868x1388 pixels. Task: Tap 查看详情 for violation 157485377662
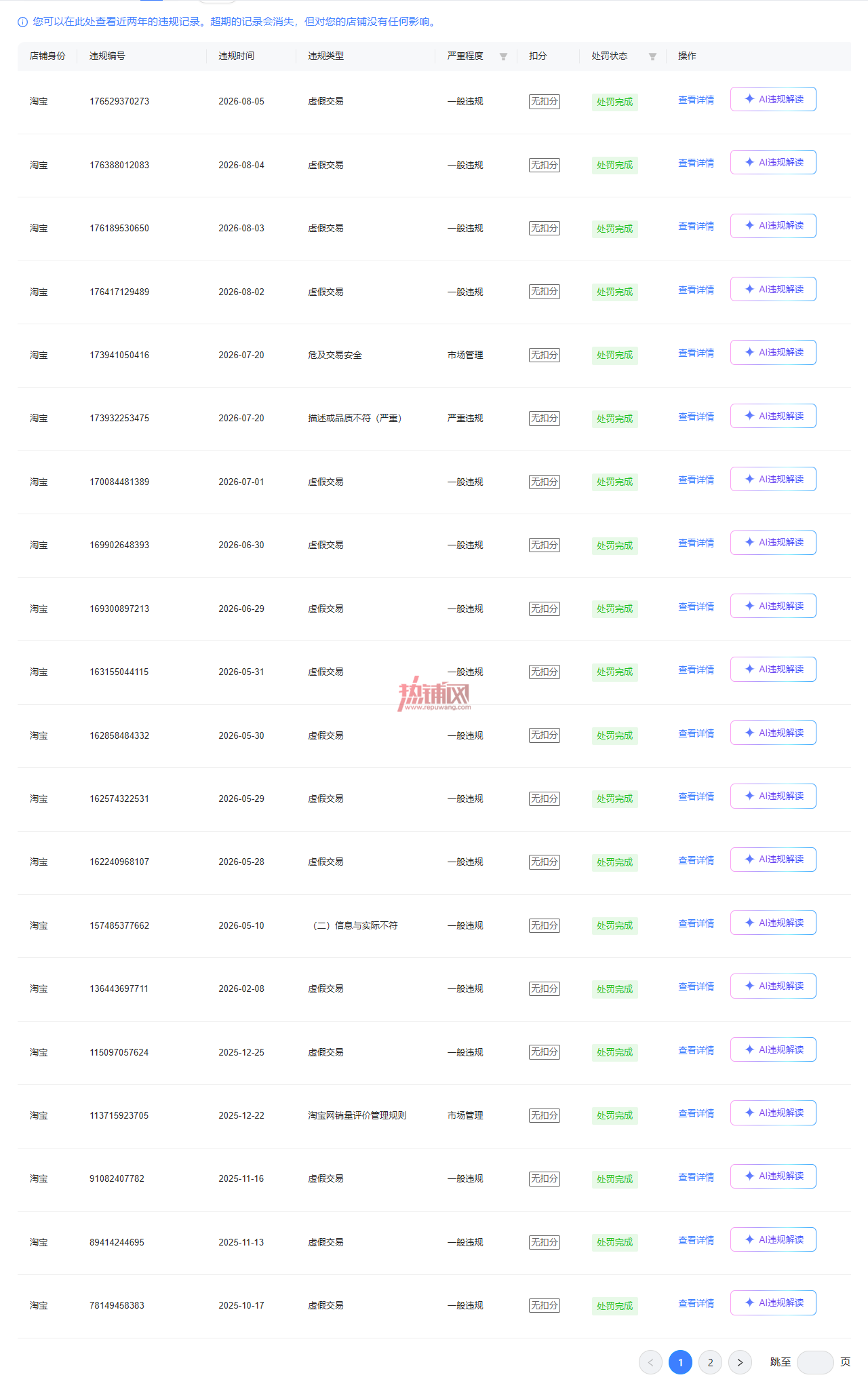696,923
